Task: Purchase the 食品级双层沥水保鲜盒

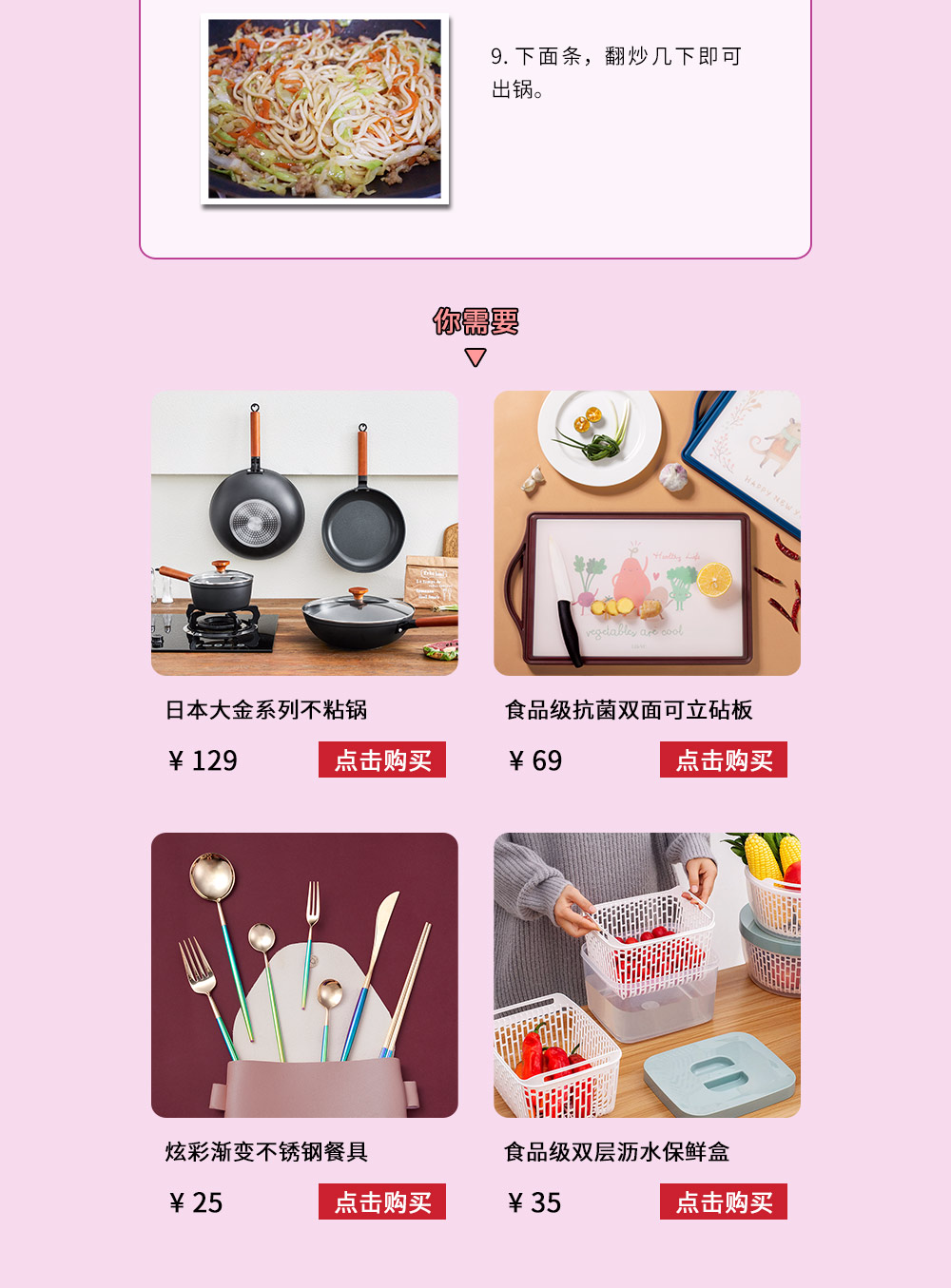Action: [723, 1201]
